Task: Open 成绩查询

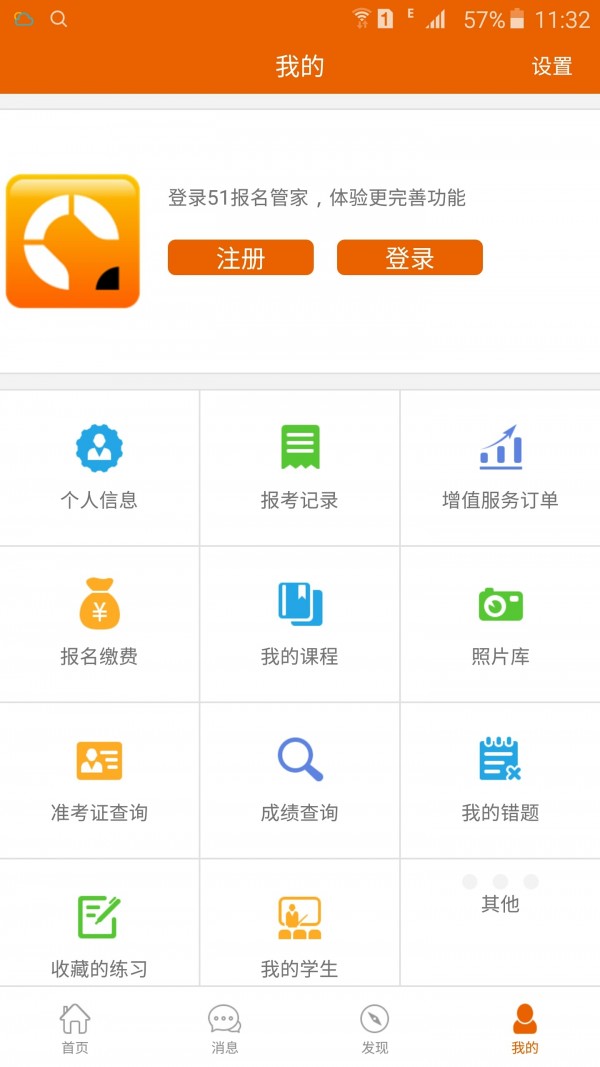Action: tap(299, 781)
